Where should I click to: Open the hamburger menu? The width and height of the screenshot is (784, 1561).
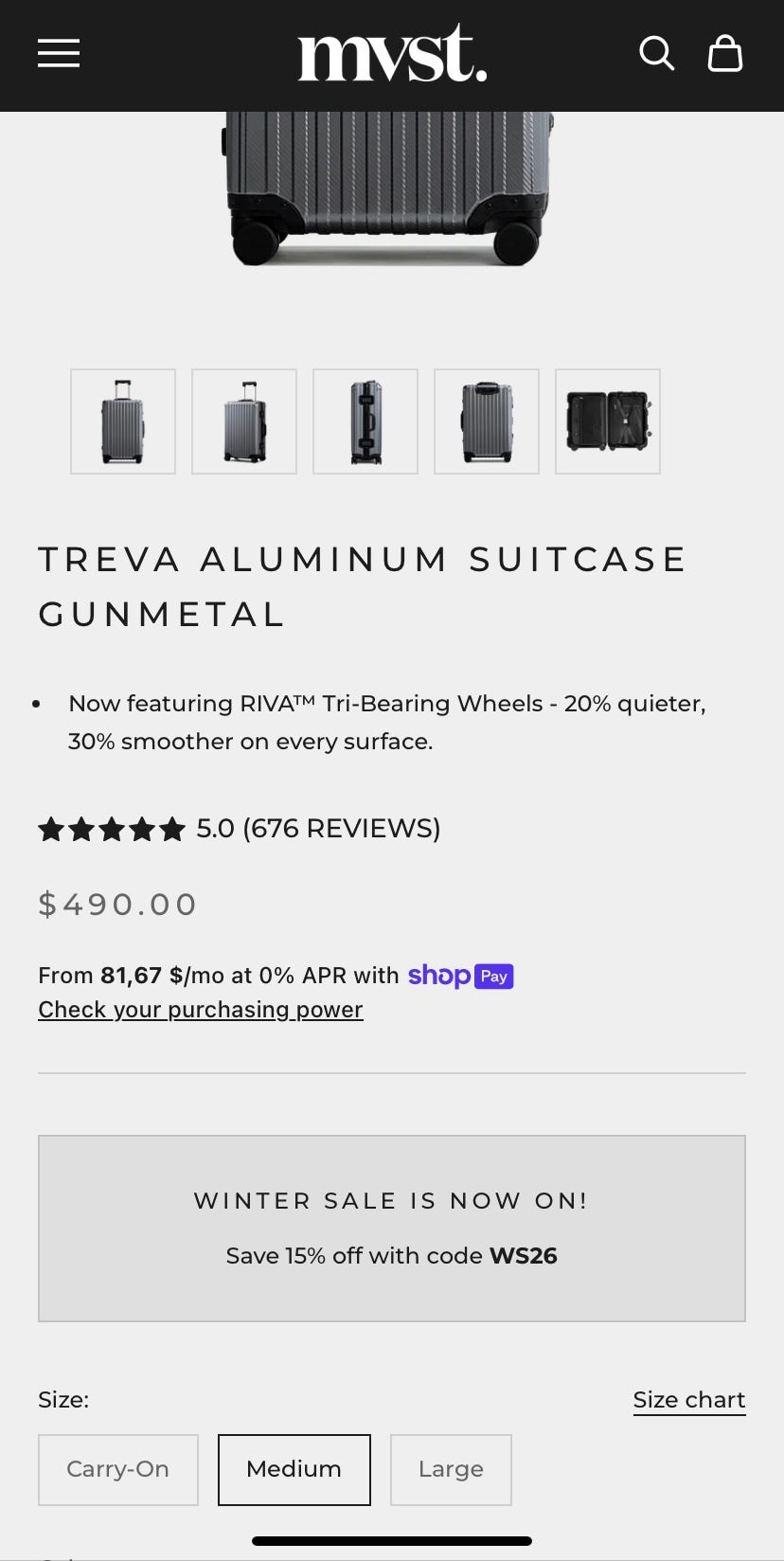click(59, 54)
